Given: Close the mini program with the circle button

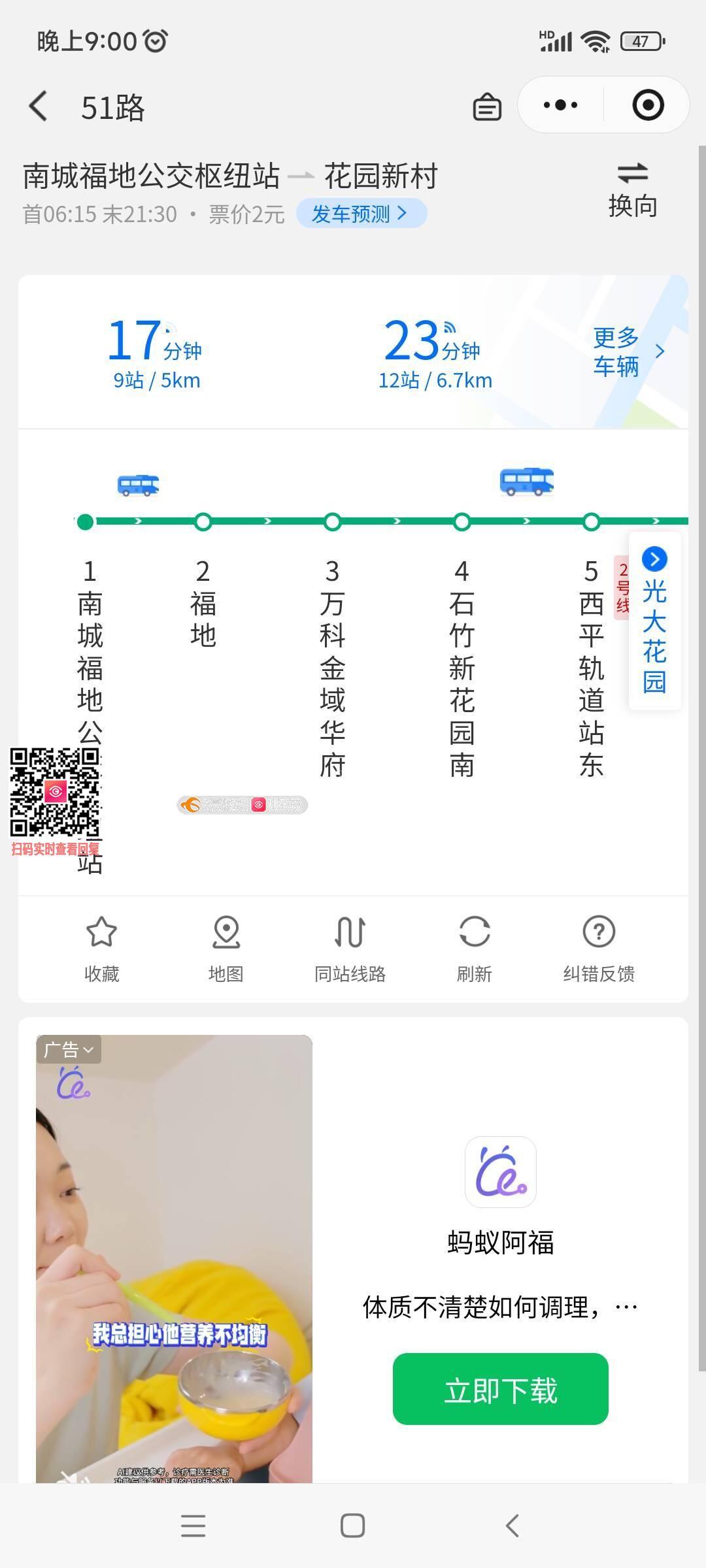Looking at the screenshot, I should (x=648, y=105).
